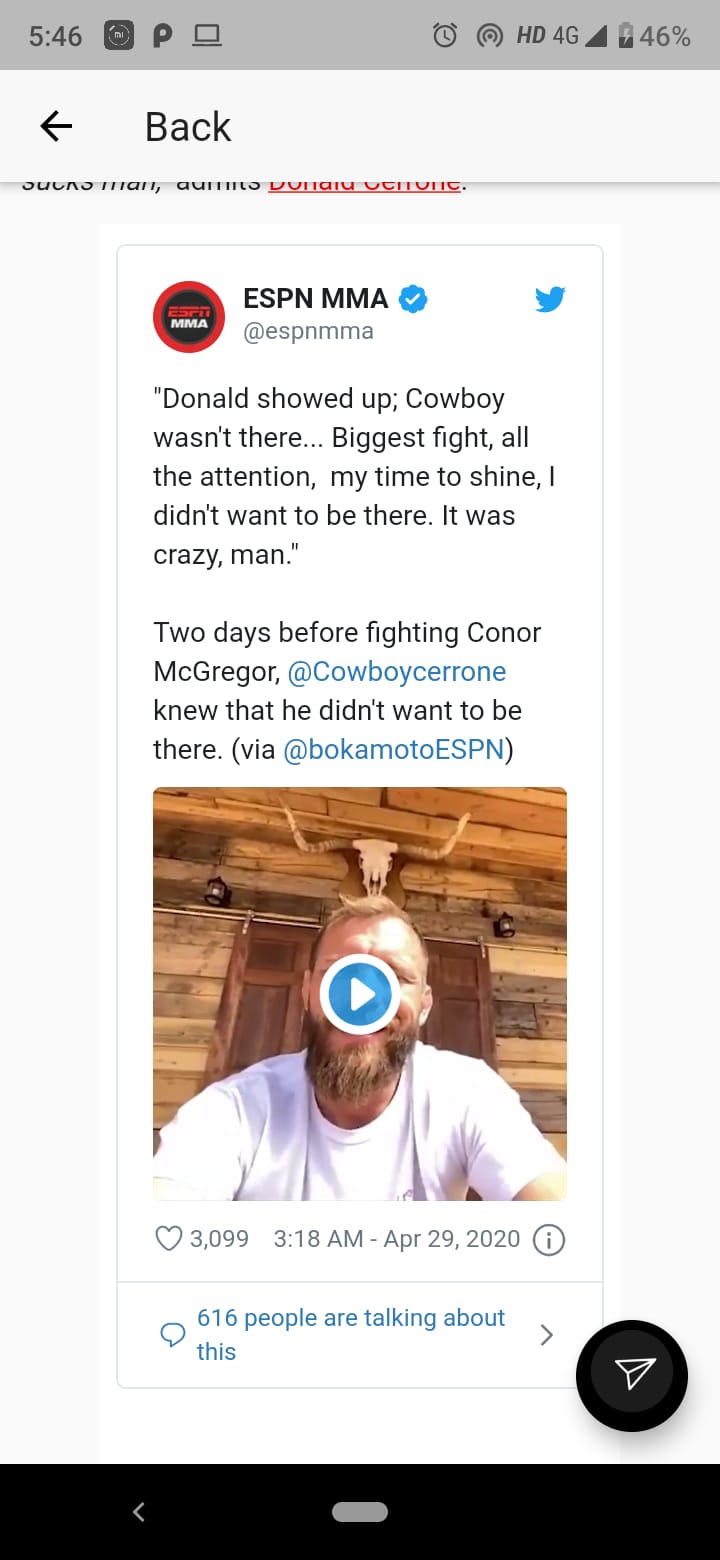
Task: Tap the floating share send button
Action: (632, 1375)
